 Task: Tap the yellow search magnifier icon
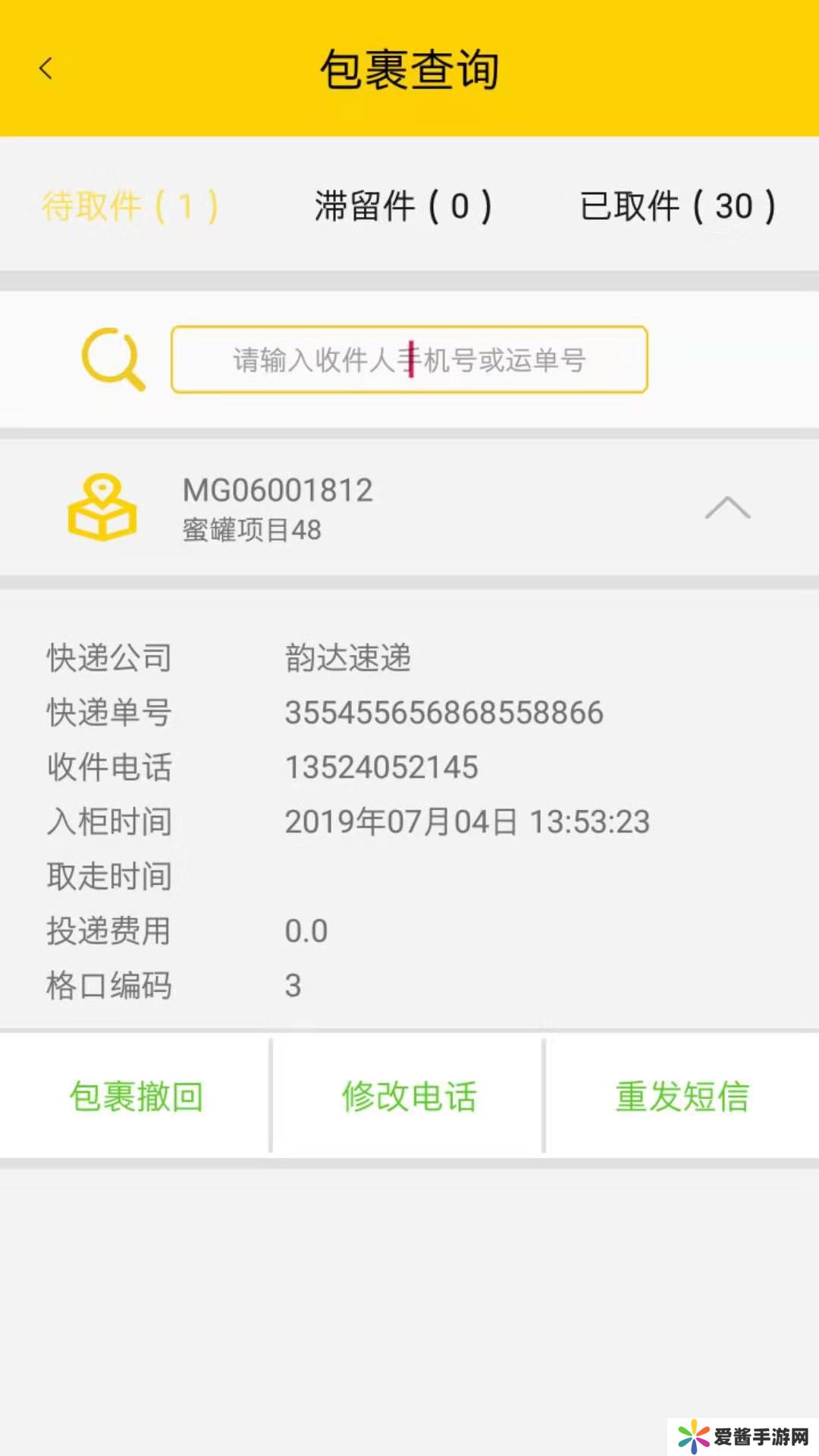tap(113, 359)
